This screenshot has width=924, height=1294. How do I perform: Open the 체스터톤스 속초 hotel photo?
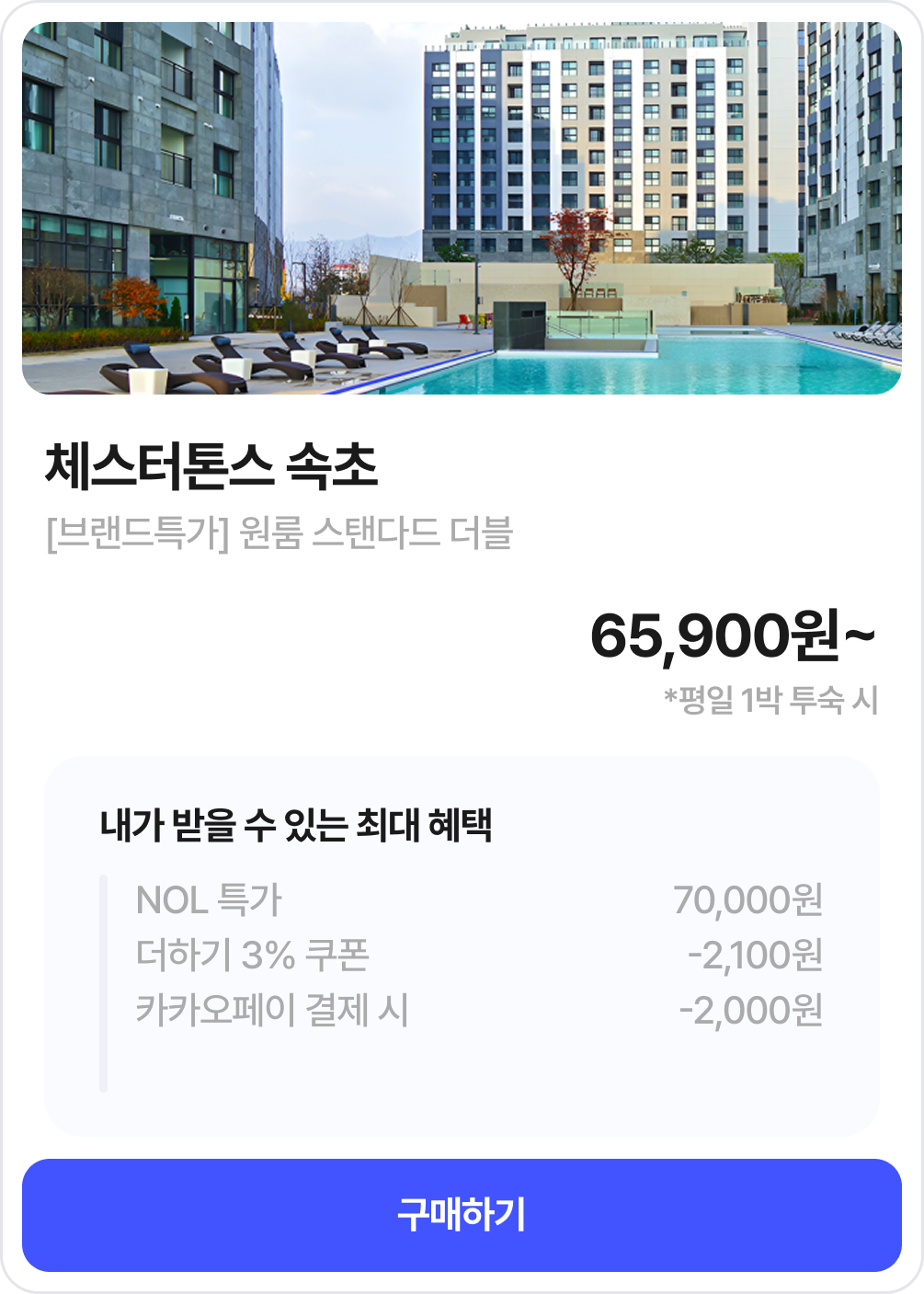point(462,209)
